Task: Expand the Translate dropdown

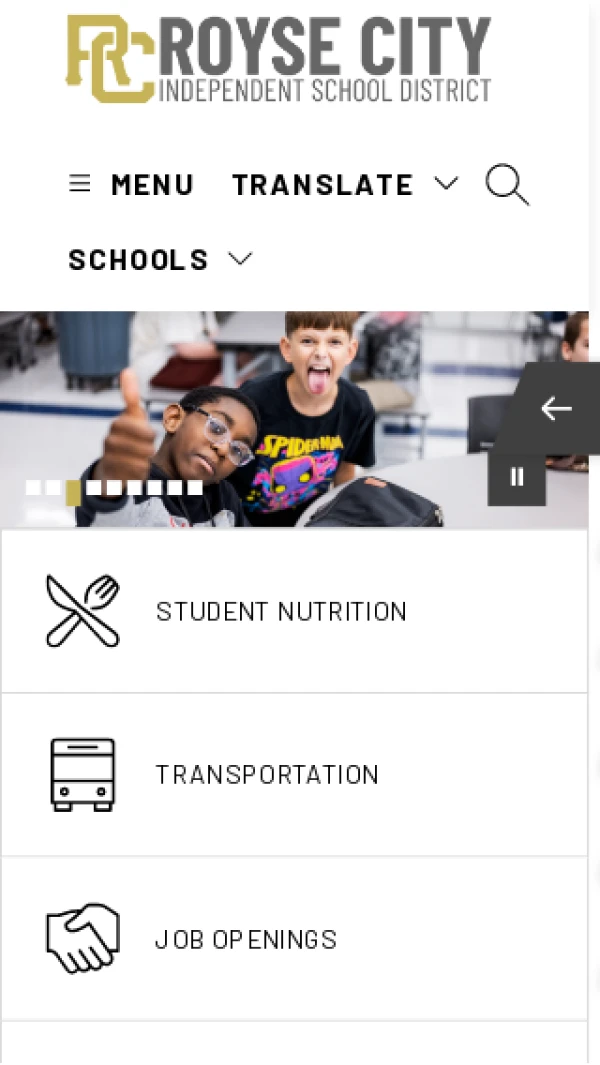Action: [344, 185]
